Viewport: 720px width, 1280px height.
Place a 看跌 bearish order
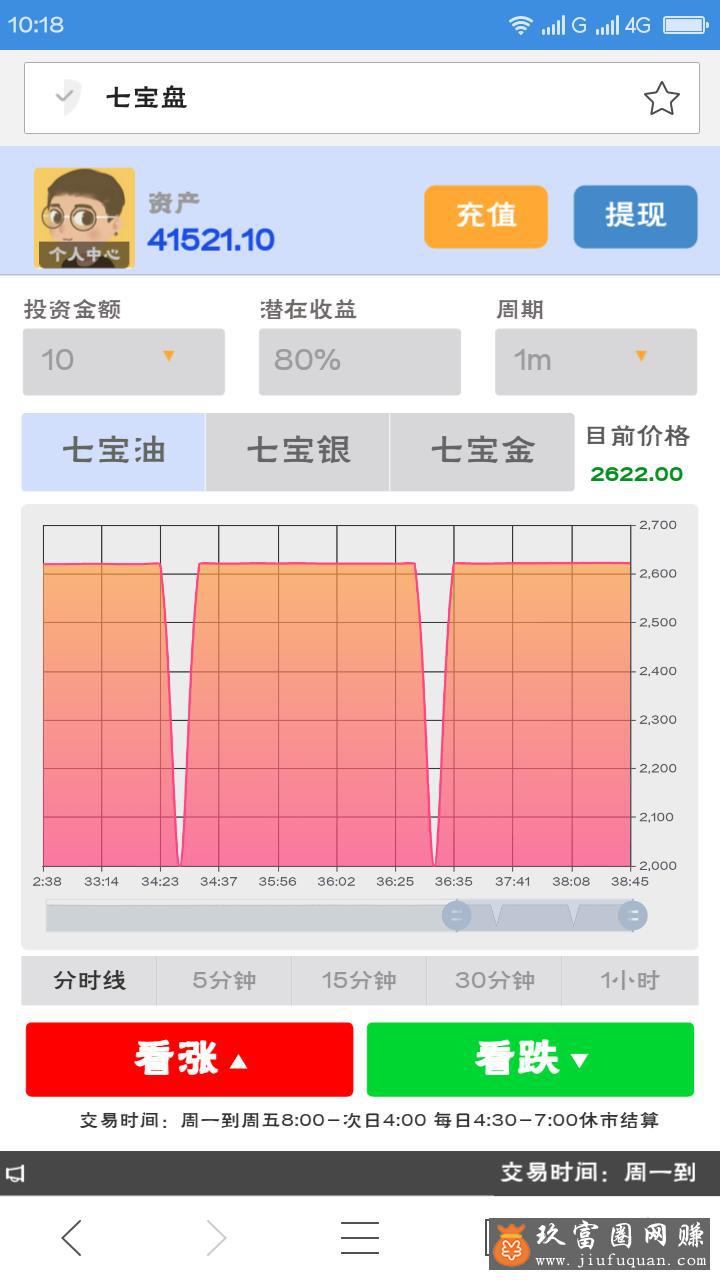(x=530, y=1059)
